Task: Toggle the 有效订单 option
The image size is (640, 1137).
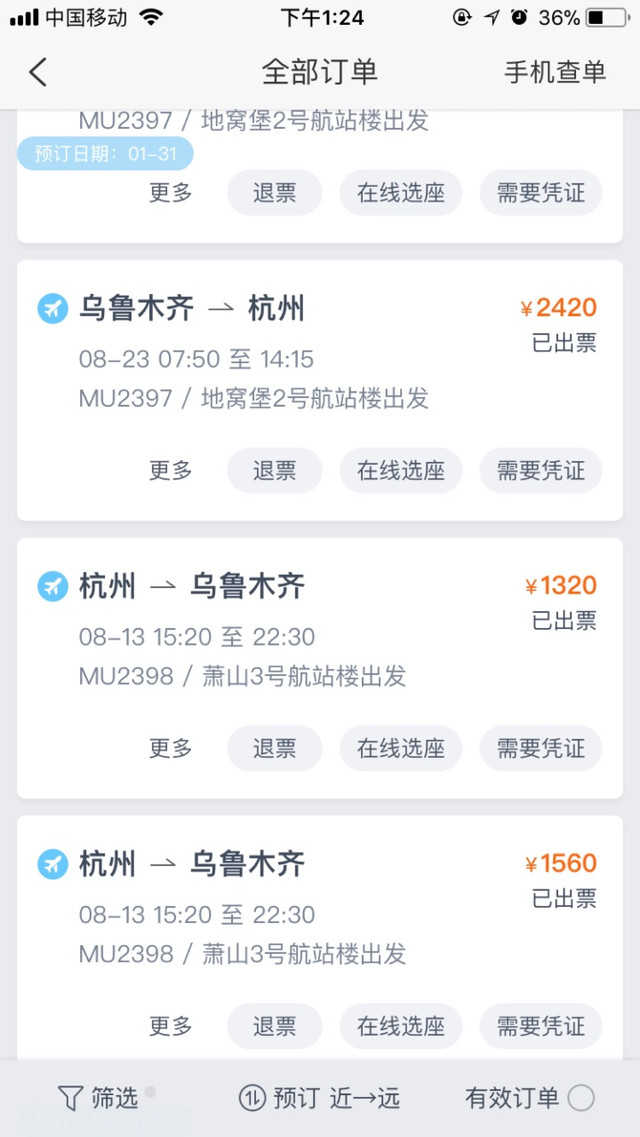Action: (529, 1098)
